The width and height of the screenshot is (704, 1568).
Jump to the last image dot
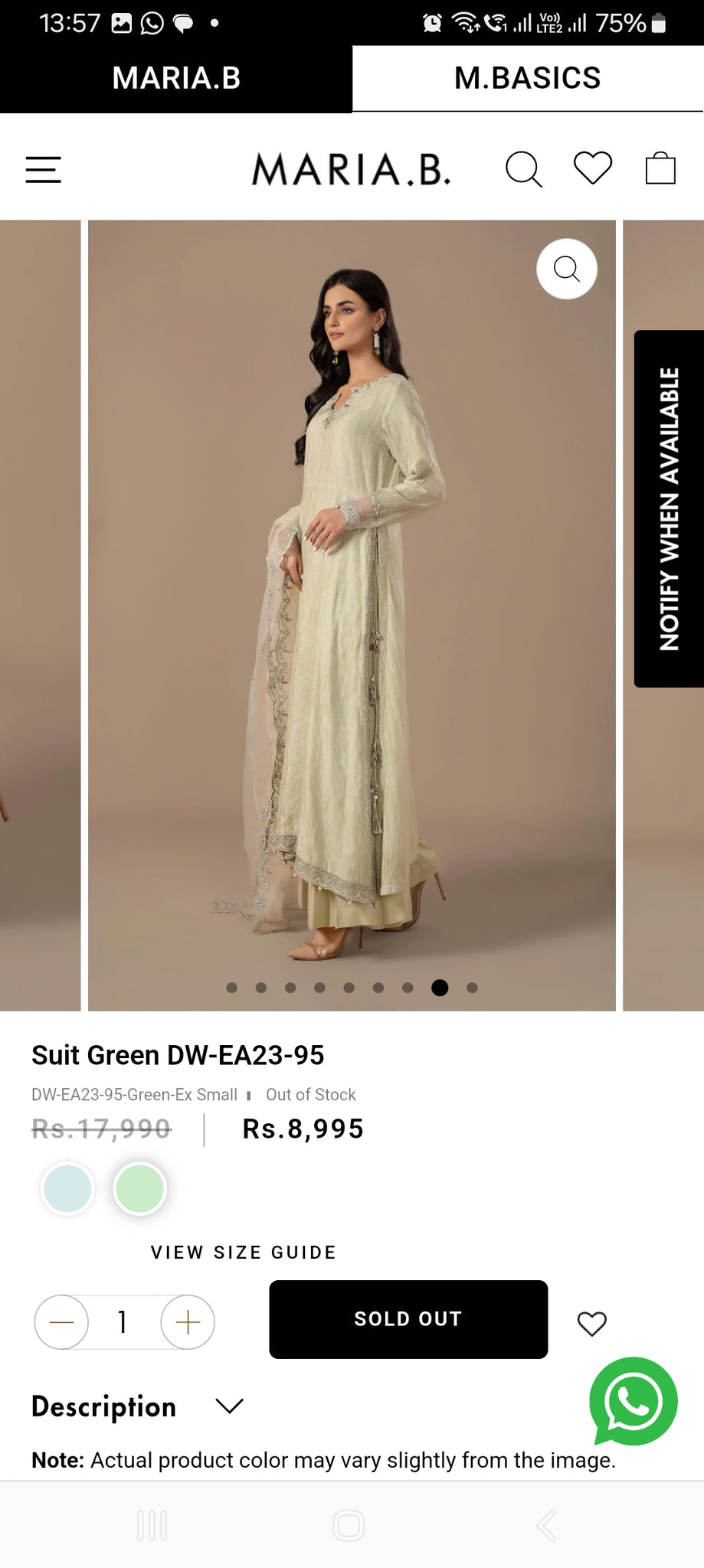point(472,988)
